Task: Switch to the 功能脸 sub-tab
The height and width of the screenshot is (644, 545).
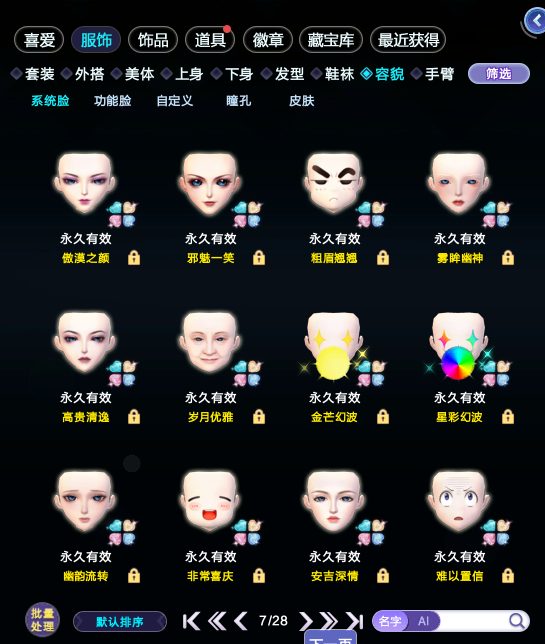Action: [113, 101]
